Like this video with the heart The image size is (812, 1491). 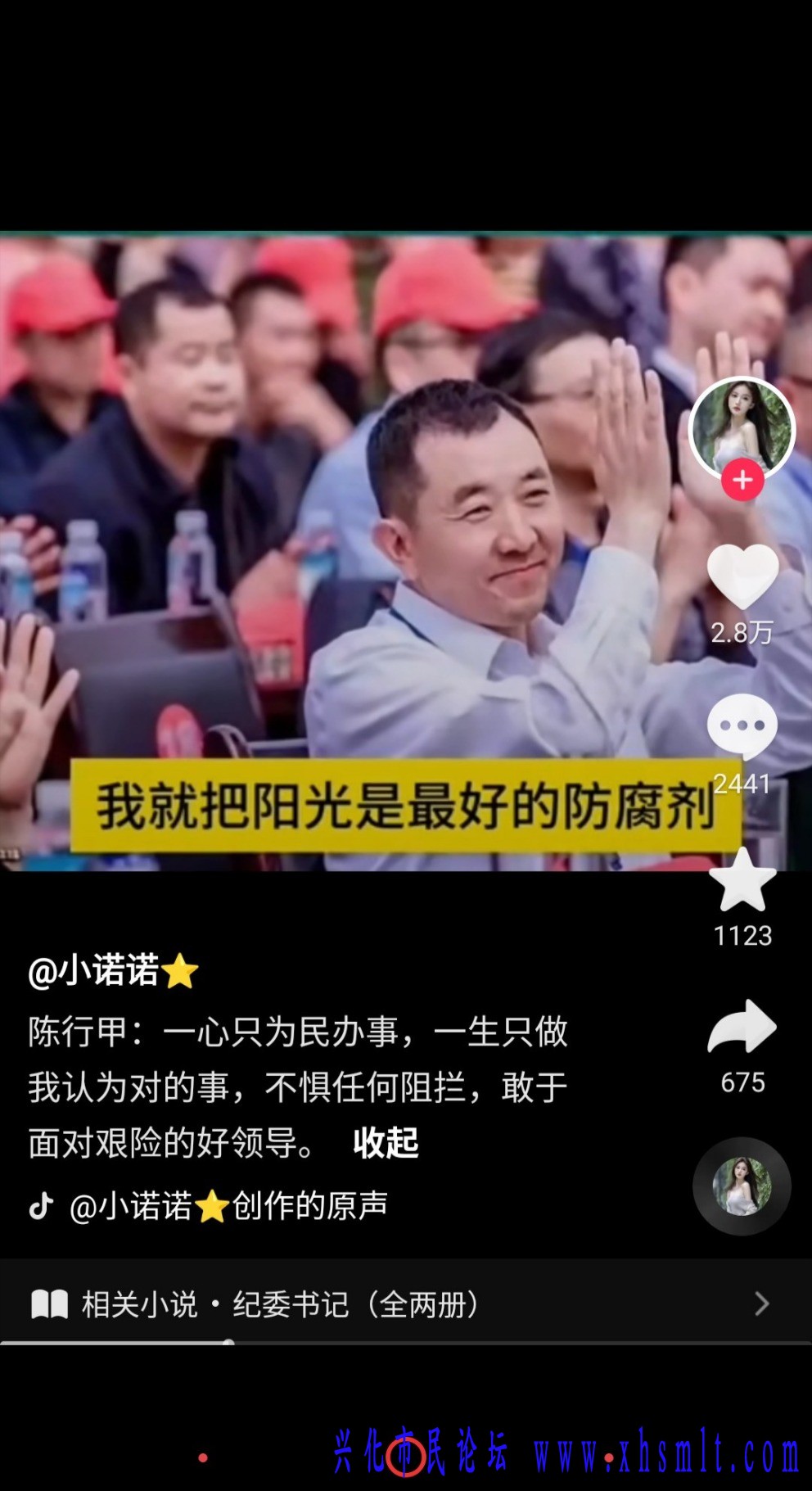point(742,576)
